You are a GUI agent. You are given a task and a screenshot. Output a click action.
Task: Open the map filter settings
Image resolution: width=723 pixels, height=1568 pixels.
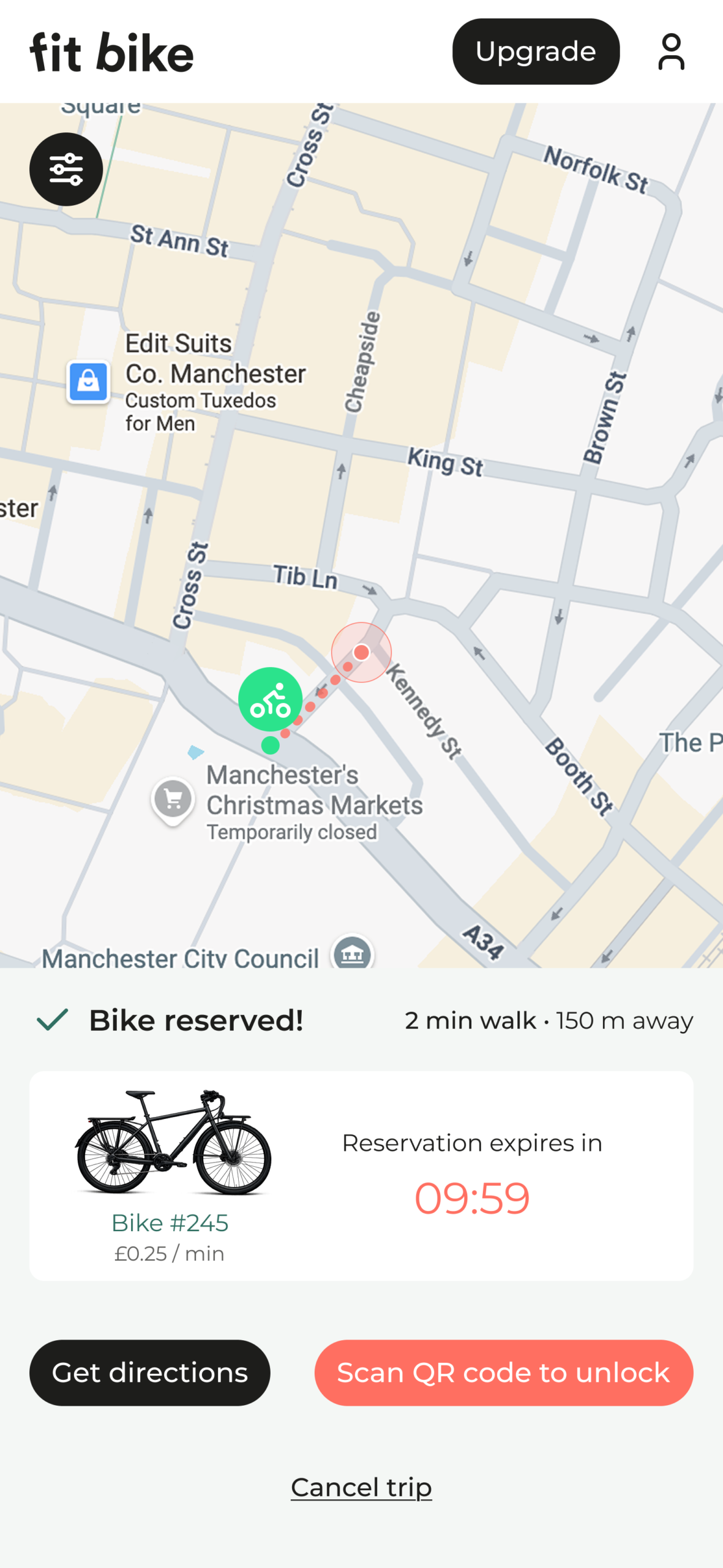tap(66, 169)
